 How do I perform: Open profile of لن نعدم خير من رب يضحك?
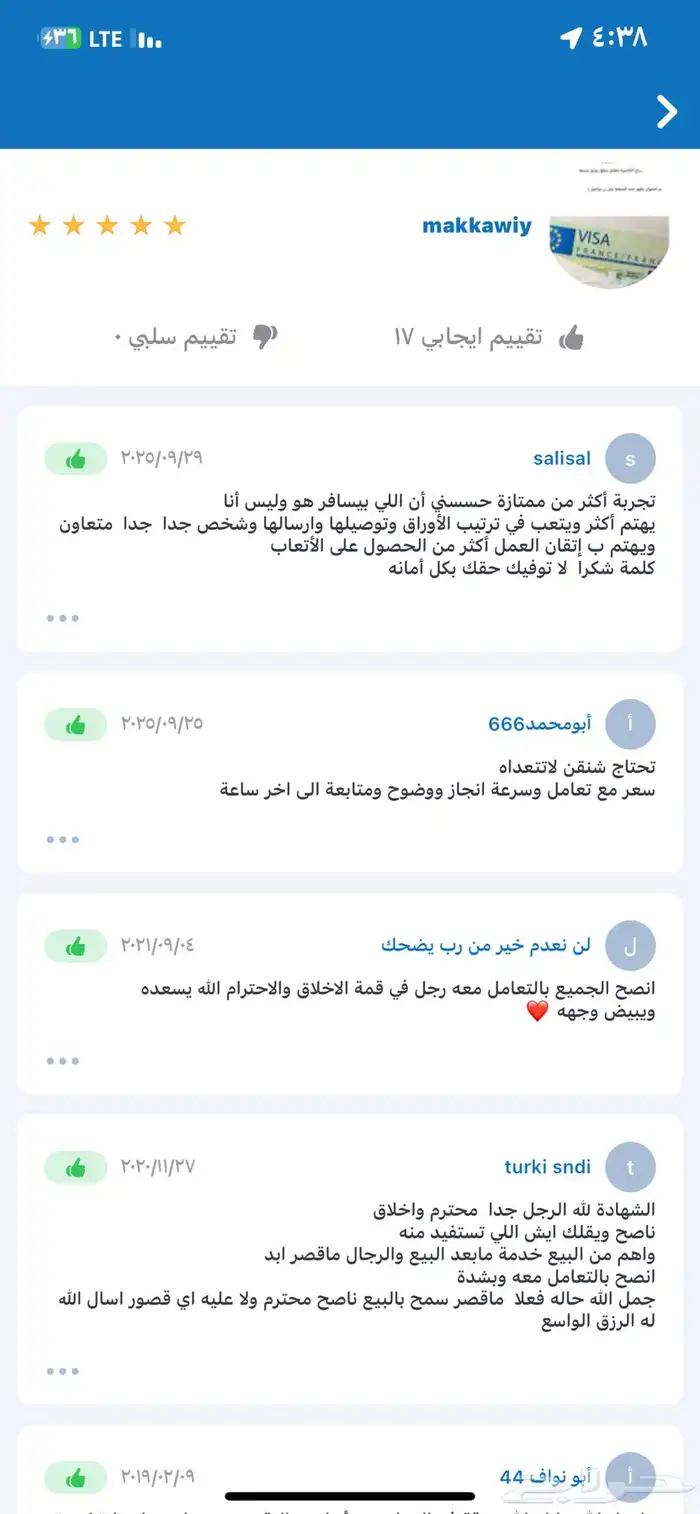coord(486,945)
